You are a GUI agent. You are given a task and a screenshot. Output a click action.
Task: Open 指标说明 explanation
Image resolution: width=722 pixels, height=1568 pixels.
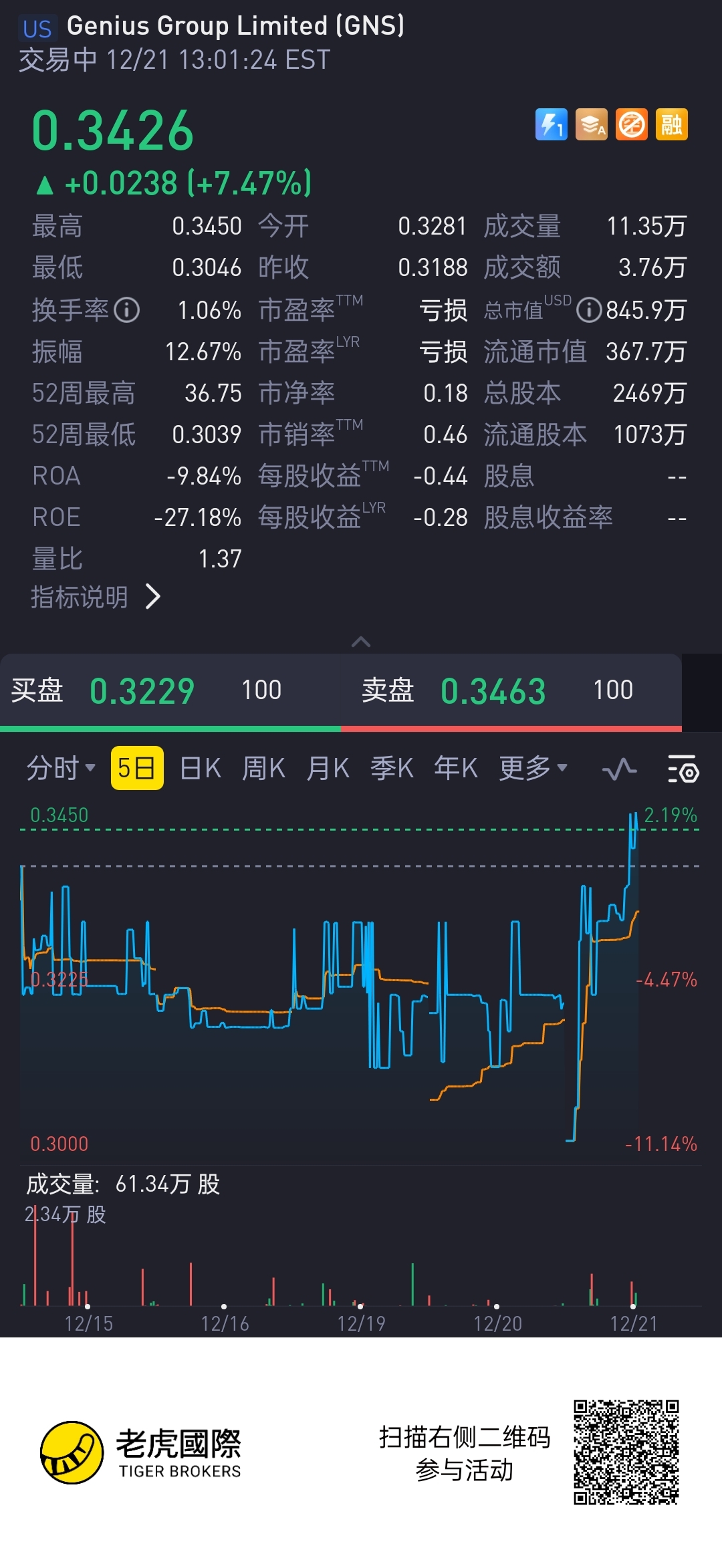pos(96,597)
